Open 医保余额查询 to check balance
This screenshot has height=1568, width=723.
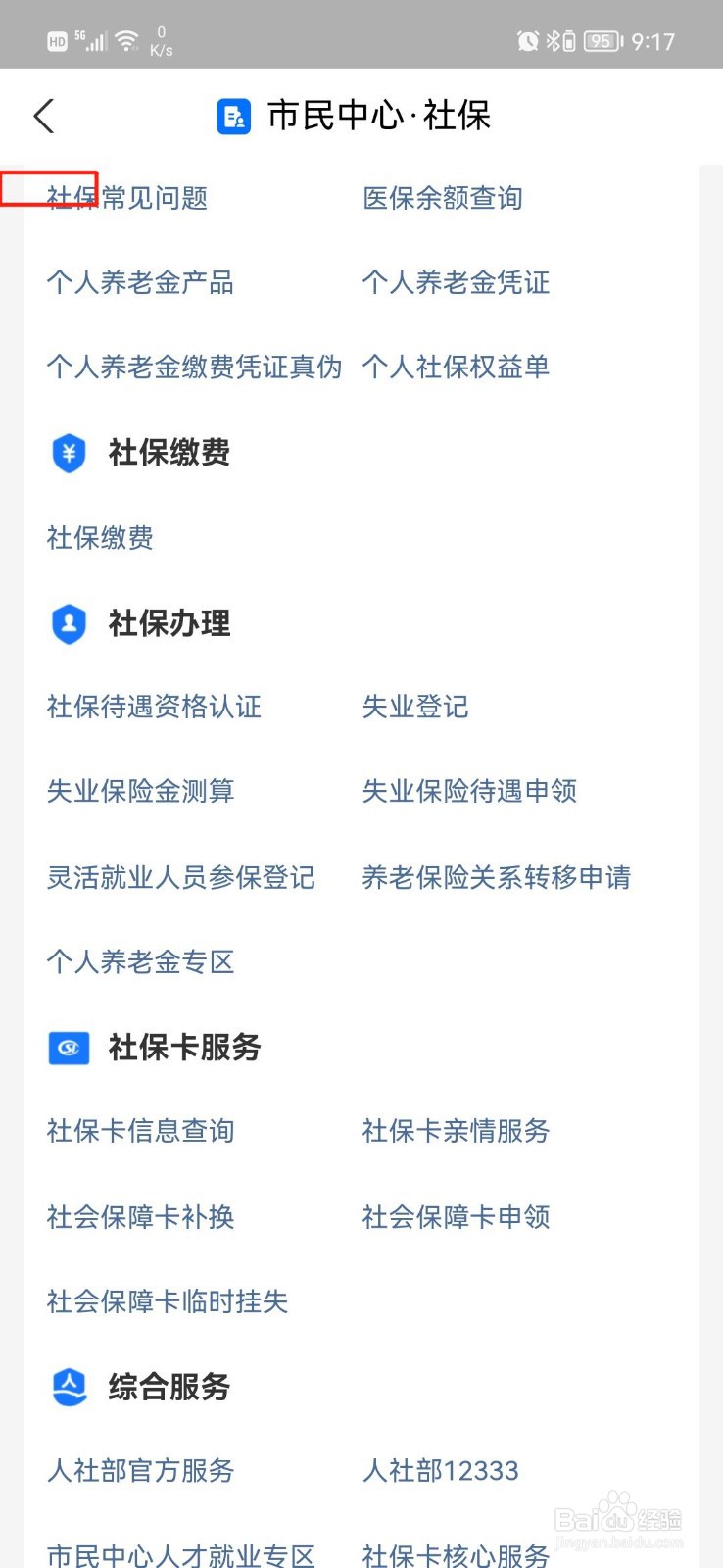(443, 198)
